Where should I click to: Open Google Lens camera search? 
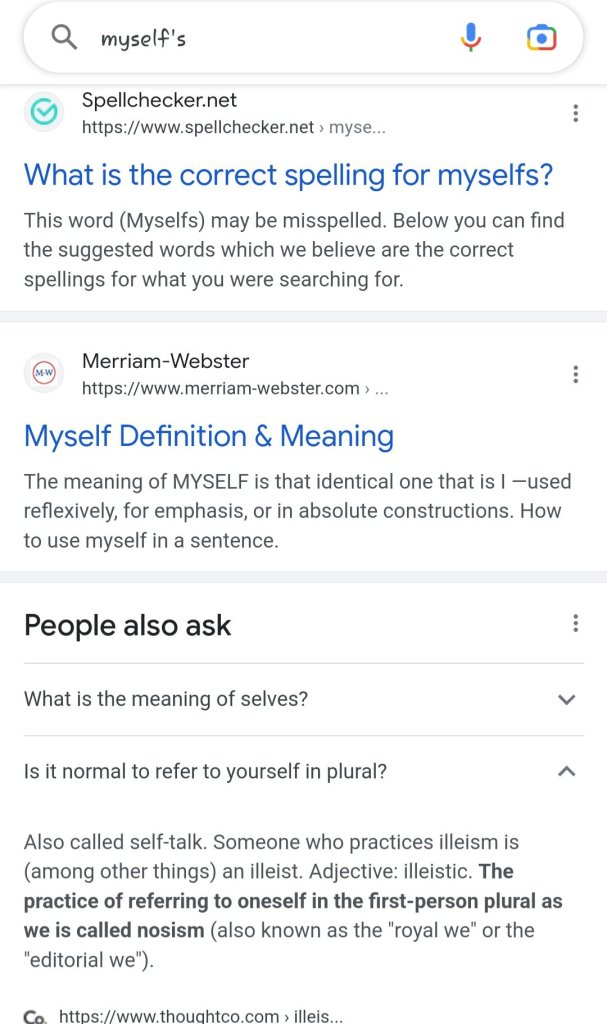[x=541, y=39]
